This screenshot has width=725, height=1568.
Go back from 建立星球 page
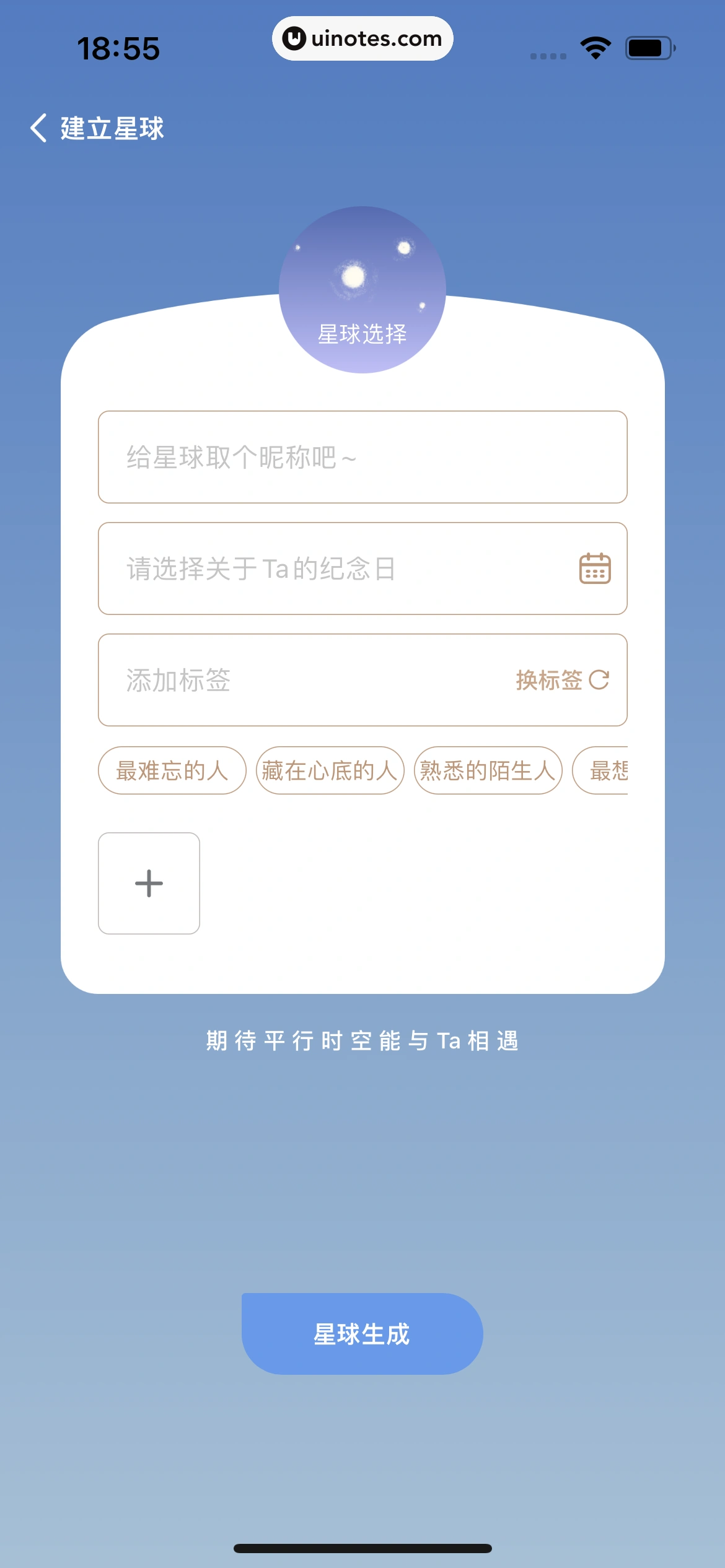coord(38,128)
